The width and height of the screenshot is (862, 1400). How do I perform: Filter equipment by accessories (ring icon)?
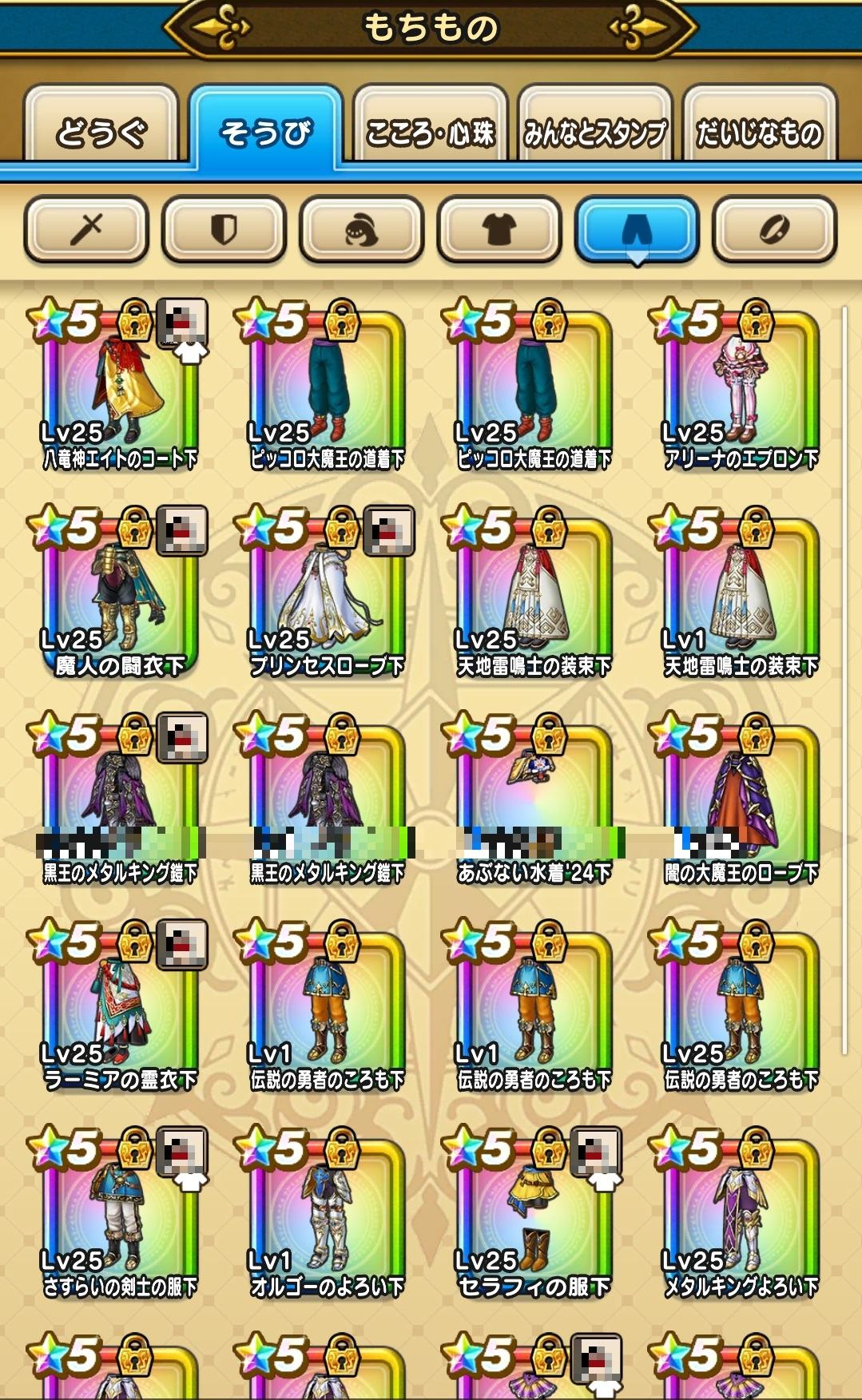tap(773, 230)
